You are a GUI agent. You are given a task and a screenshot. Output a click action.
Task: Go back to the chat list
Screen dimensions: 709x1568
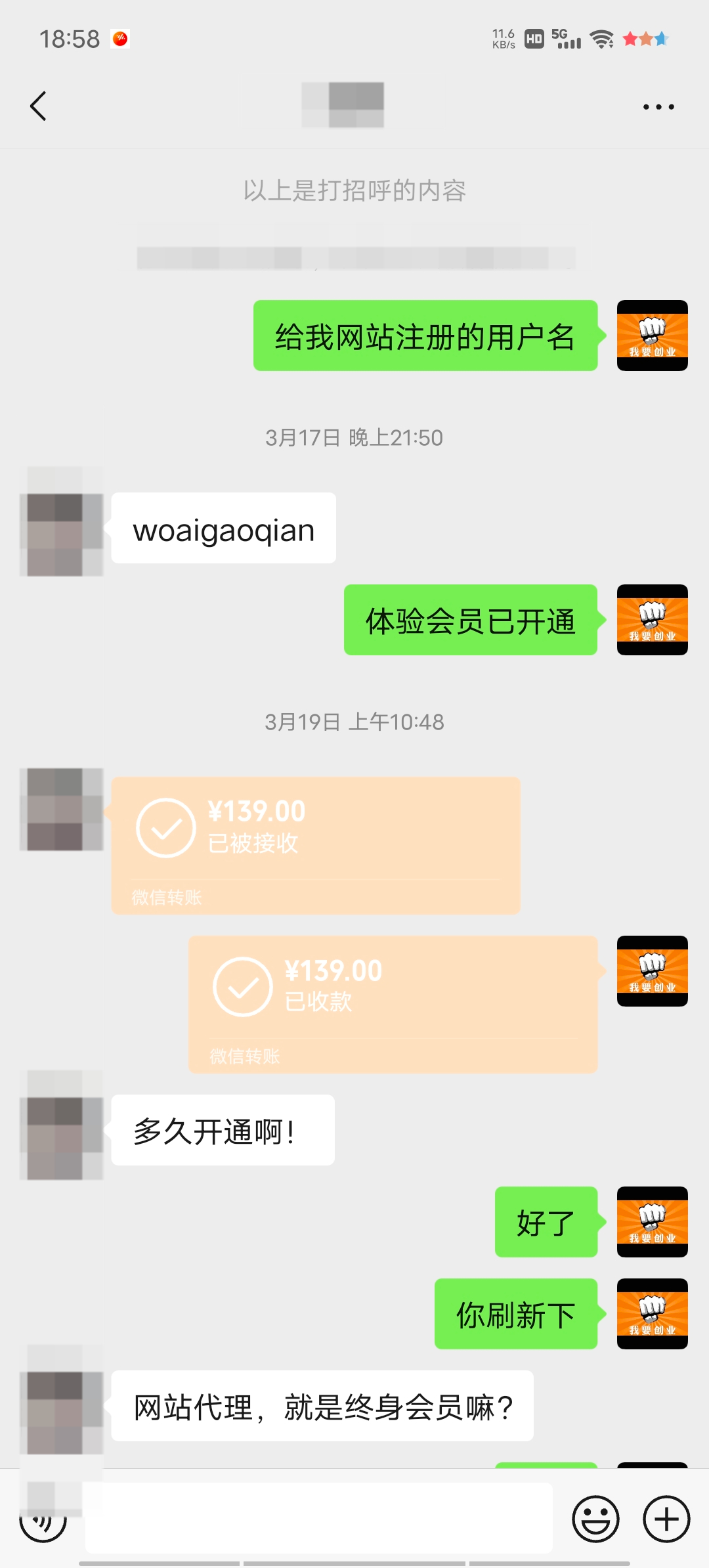[39, 106]
